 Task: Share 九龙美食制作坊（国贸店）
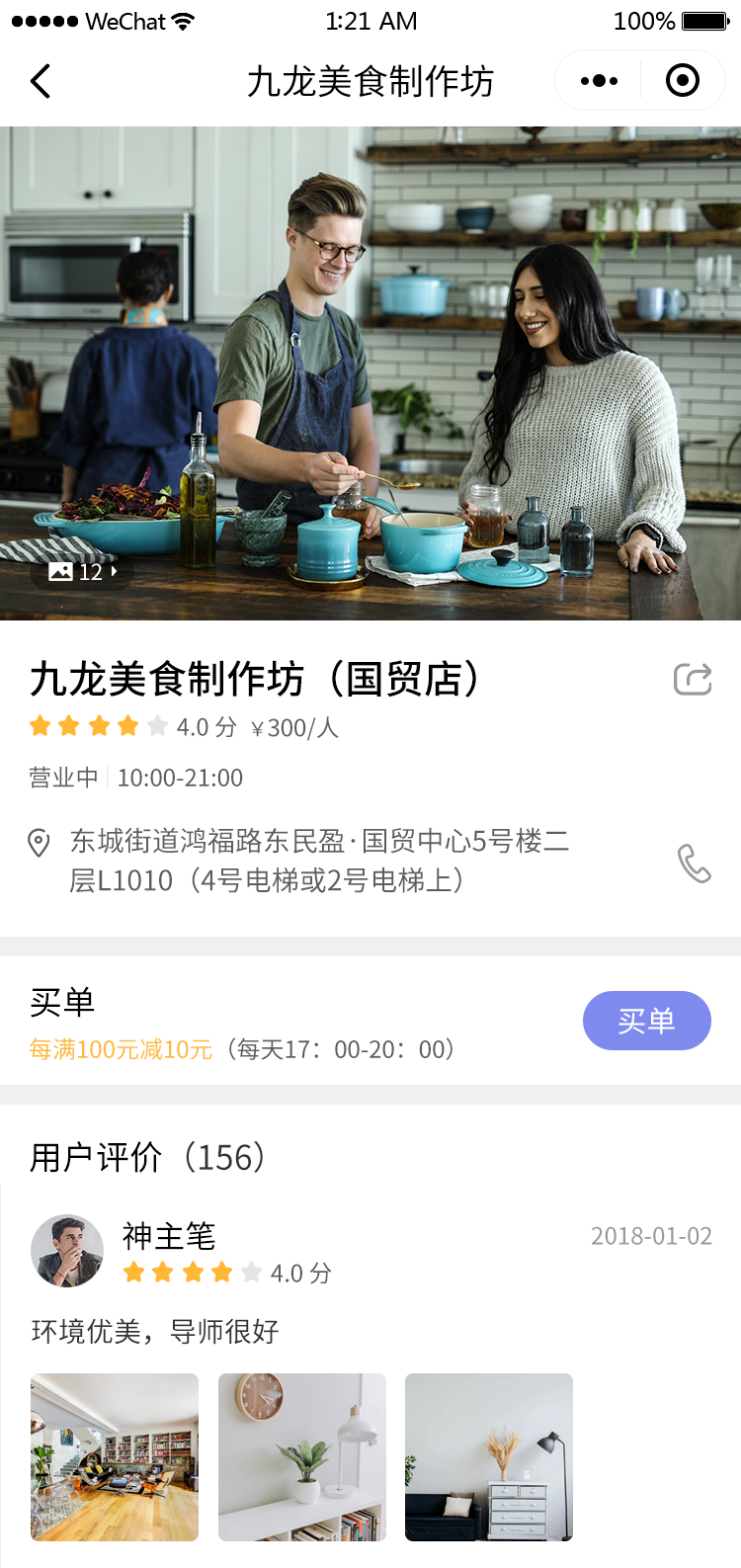pyautogui.click(x=693, y=679)
